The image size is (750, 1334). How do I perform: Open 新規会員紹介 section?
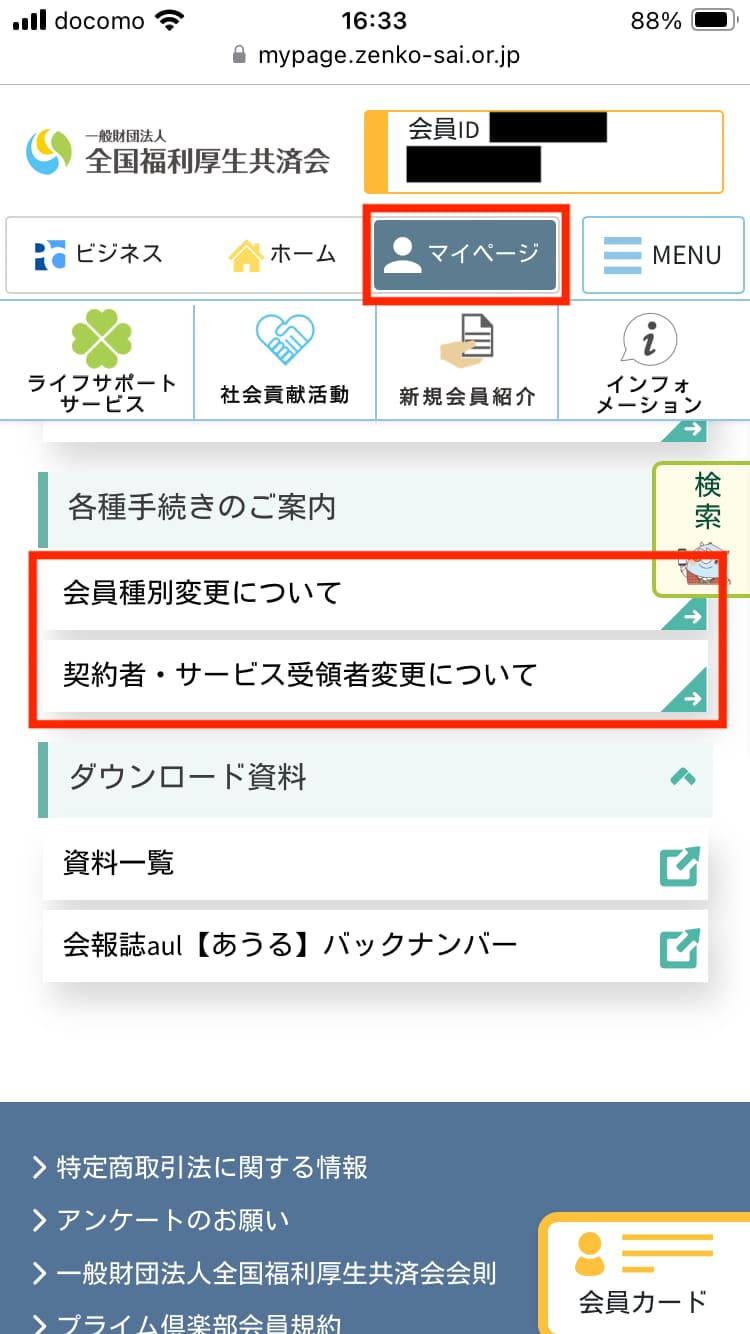(467, 362)
